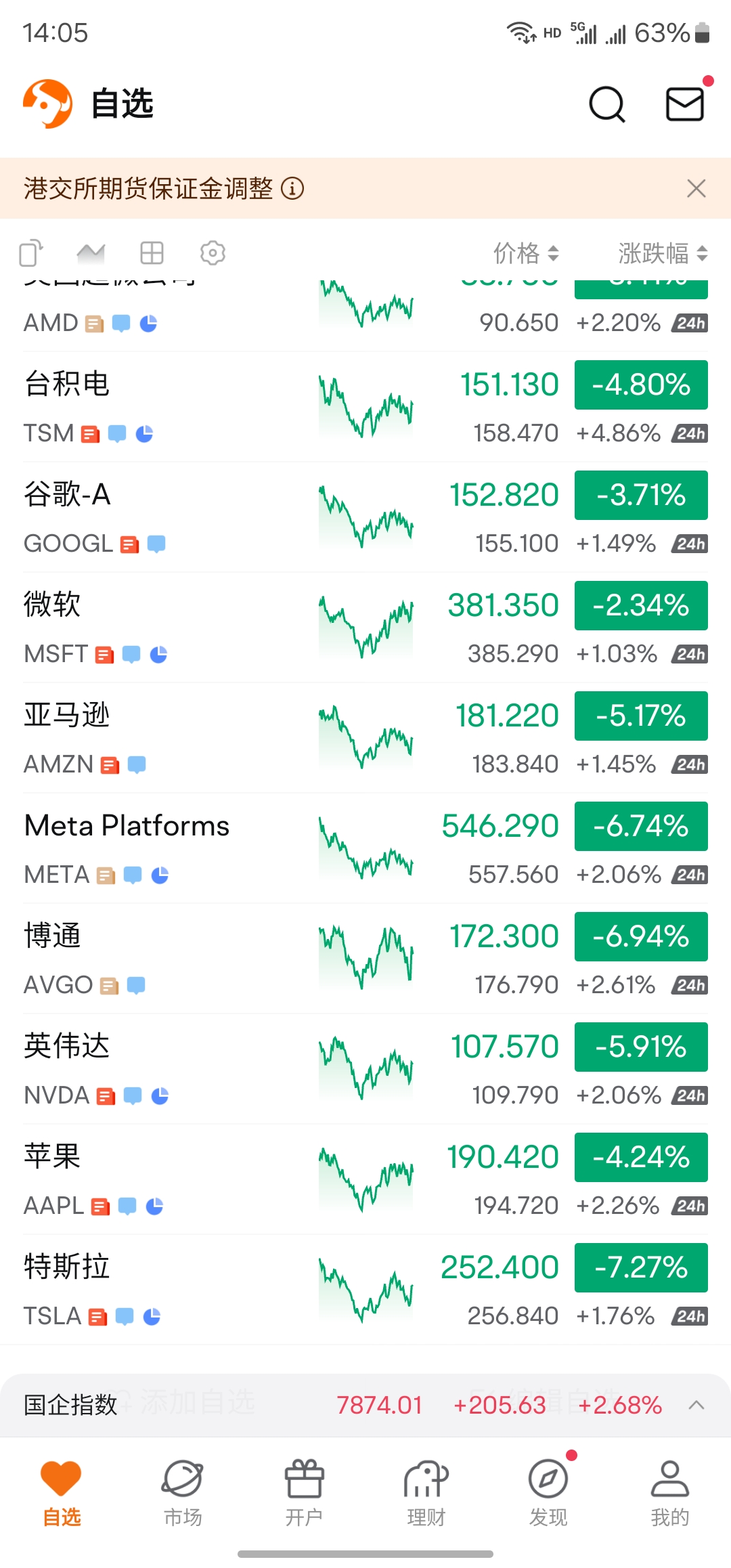Sort watchlist by 涨跌幅

coord(663,253)
